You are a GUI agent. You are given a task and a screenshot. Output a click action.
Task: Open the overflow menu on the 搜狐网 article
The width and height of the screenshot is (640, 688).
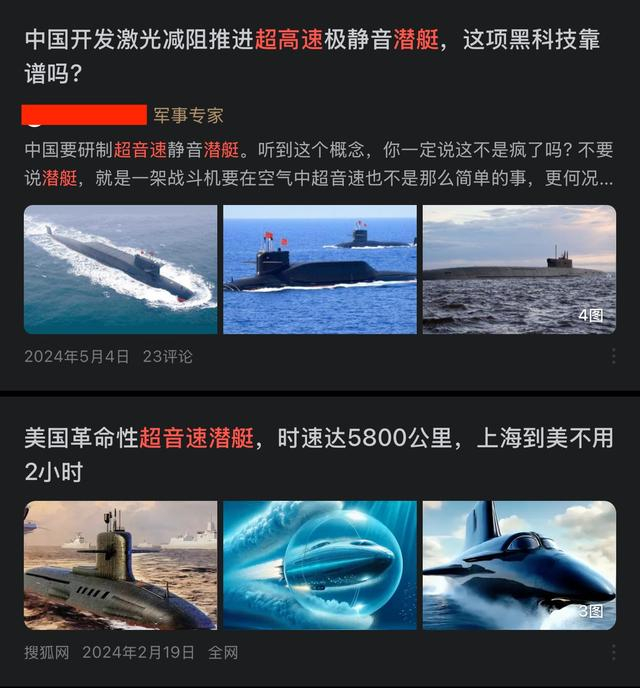[x=612, y=653]
